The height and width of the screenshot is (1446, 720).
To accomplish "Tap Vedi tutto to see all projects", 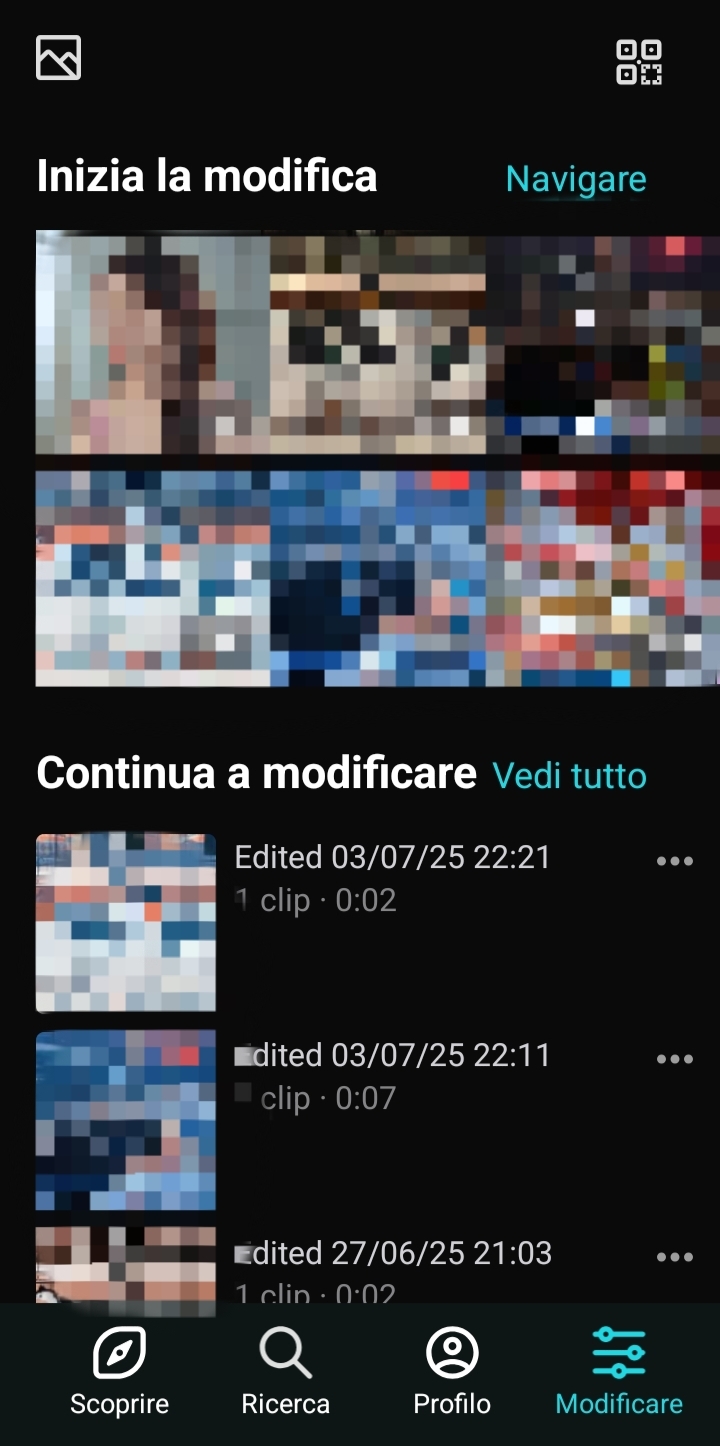I will [x=569, y=776].
